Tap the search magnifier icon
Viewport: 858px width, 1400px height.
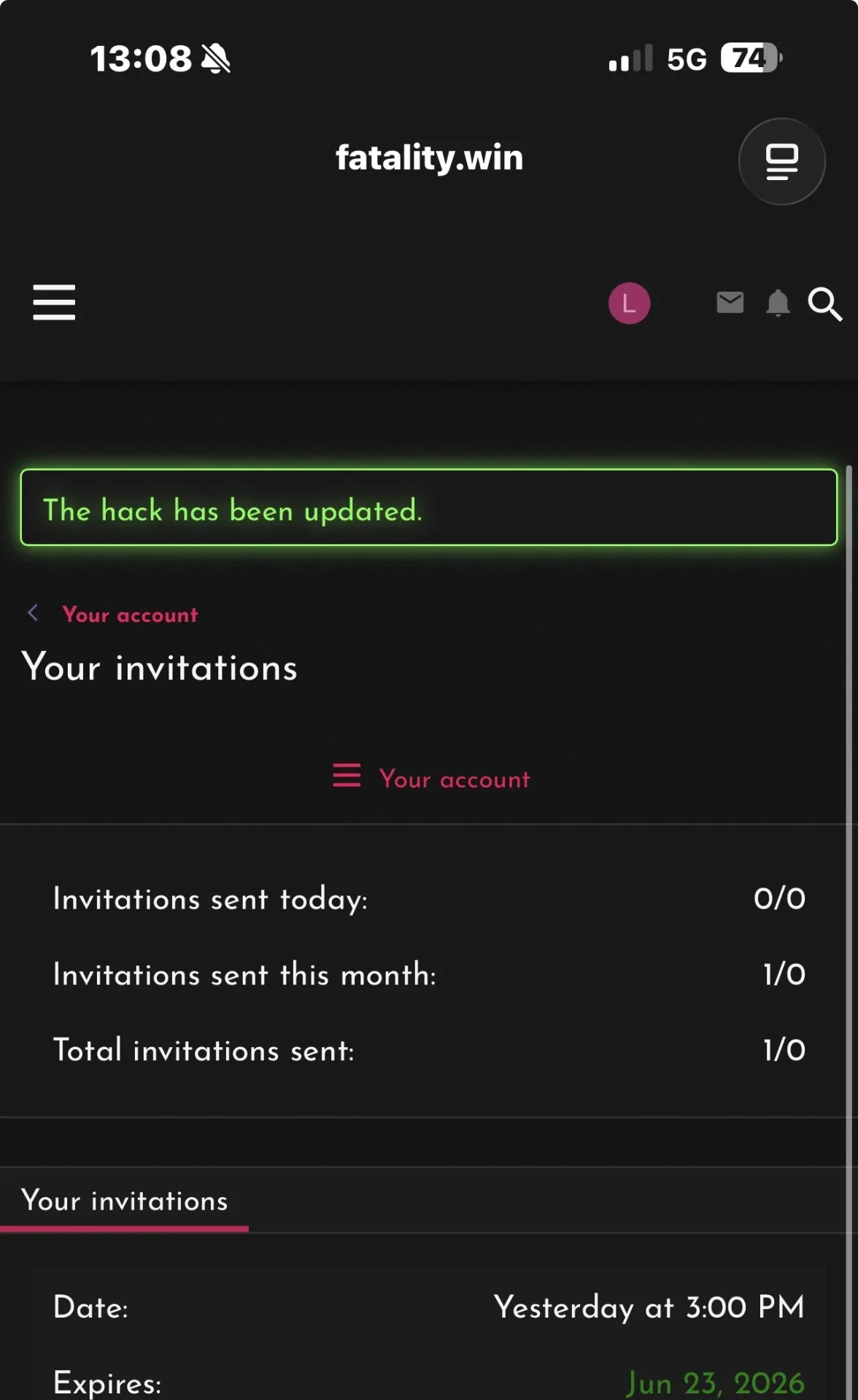click(x=825, y=303)
